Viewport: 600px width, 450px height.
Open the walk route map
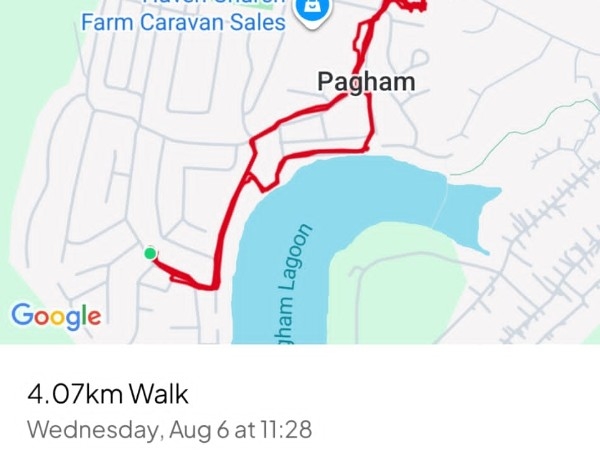click(300, 200)
